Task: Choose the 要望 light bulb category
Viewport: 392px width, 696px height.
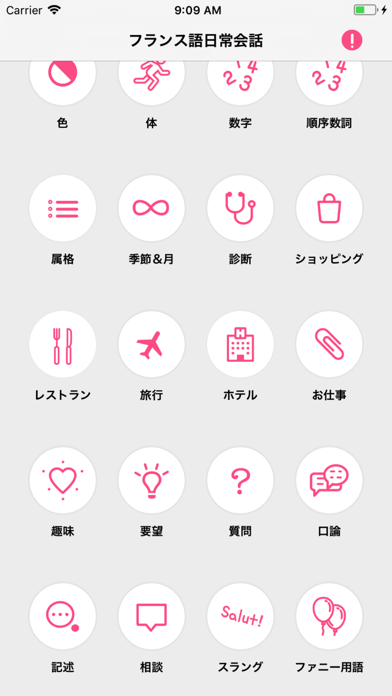Action: coord(151,480)
